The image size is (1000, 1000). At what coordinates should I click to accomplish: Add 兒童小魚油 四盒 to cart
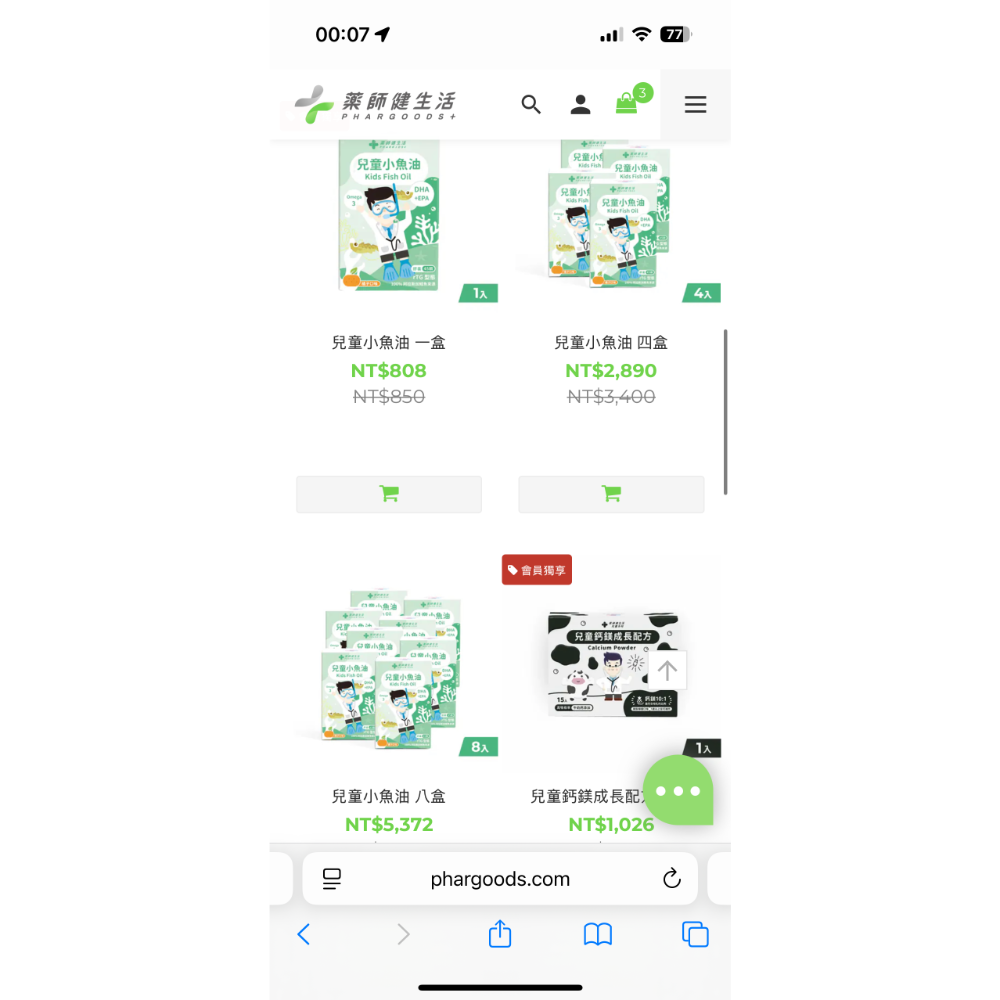click(x=611, y=494)
